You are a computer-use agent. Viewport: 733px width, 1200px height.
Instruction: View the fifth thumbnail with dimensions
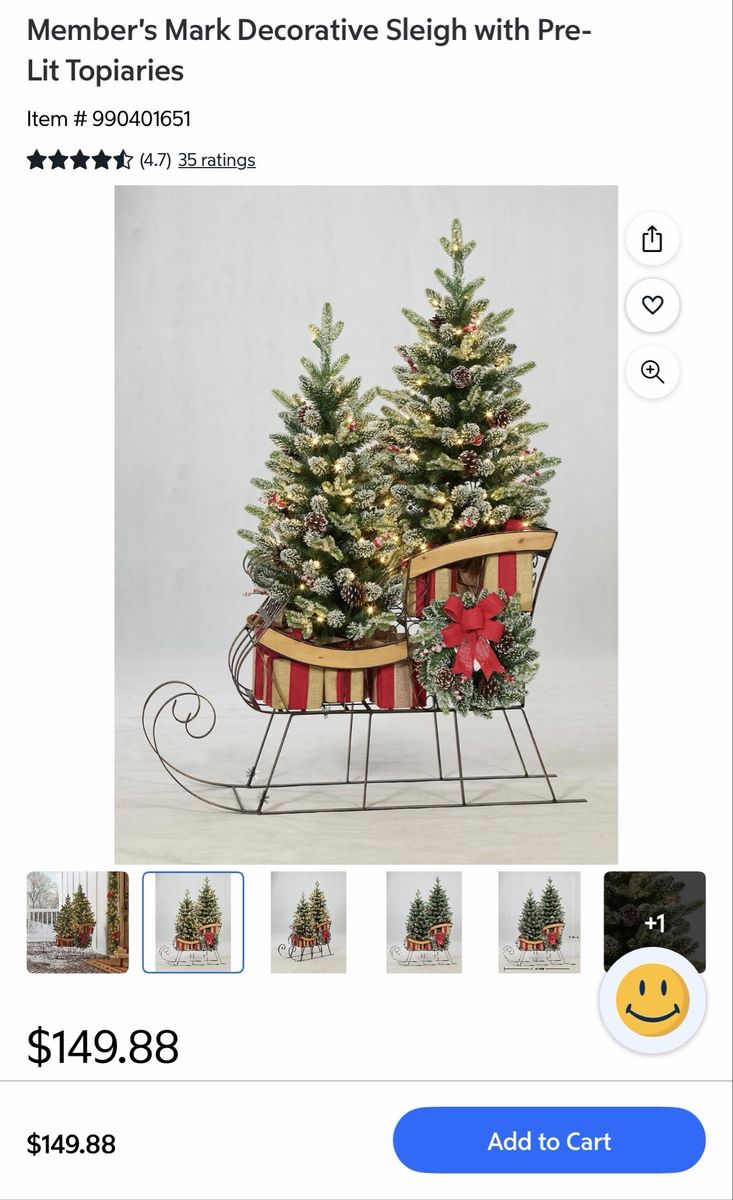[539, 922]
